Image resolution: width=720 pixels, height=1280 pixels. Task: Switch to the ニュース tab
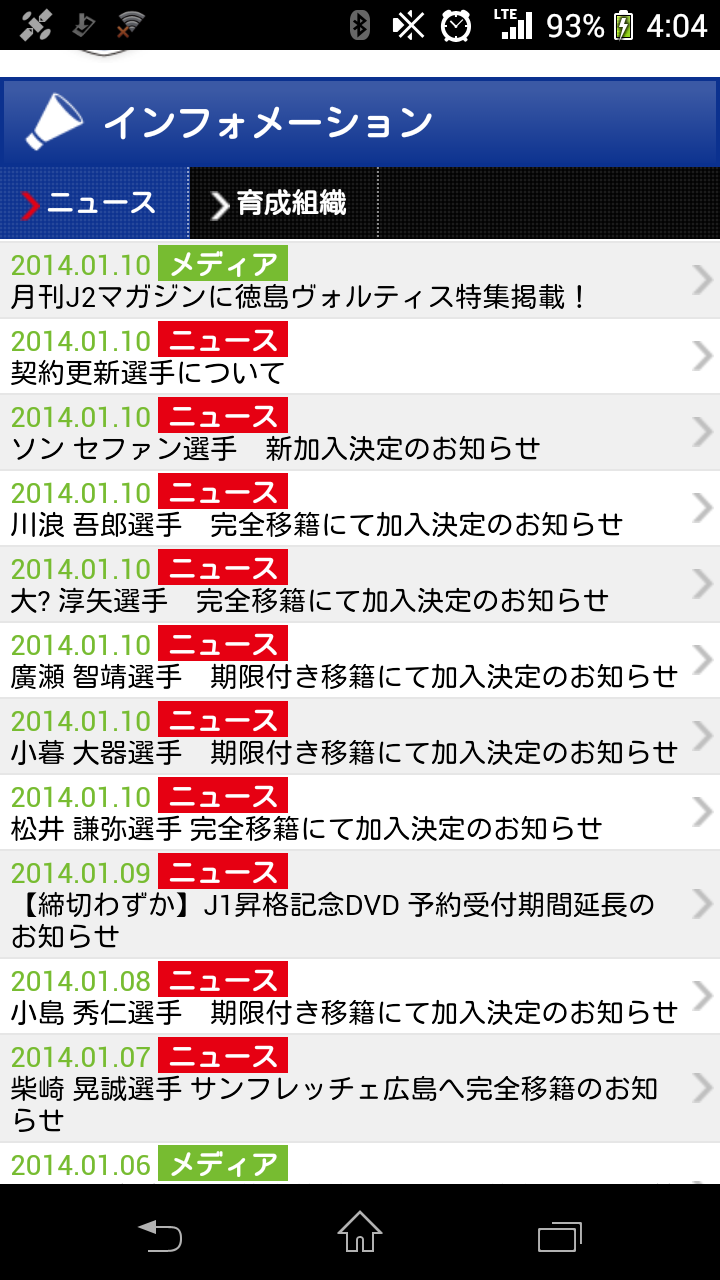coord(94,203)
